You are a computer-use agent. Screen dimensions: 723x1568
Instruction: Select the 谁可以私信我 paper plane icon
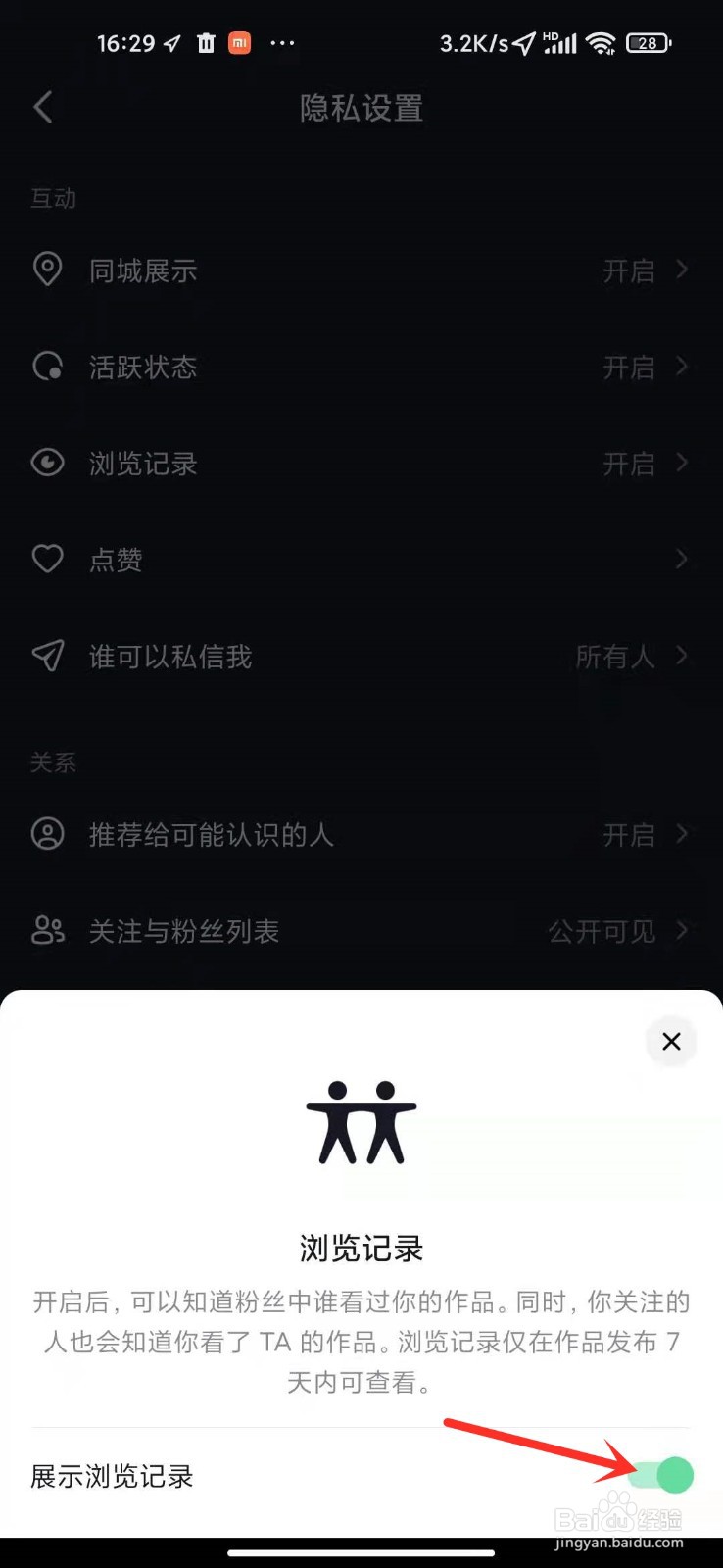pos(48,656)
